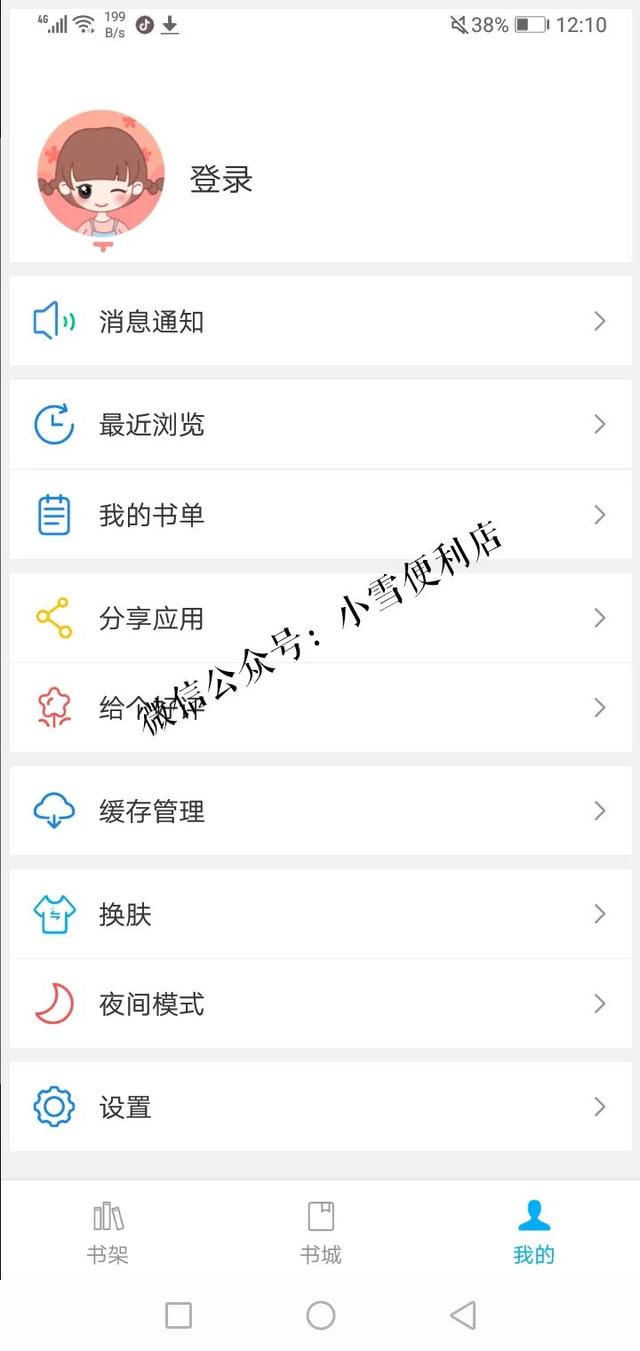640x1351 pixels.
Task: Open 夜间模式 night mode
Action: (x=320, y=1003)
